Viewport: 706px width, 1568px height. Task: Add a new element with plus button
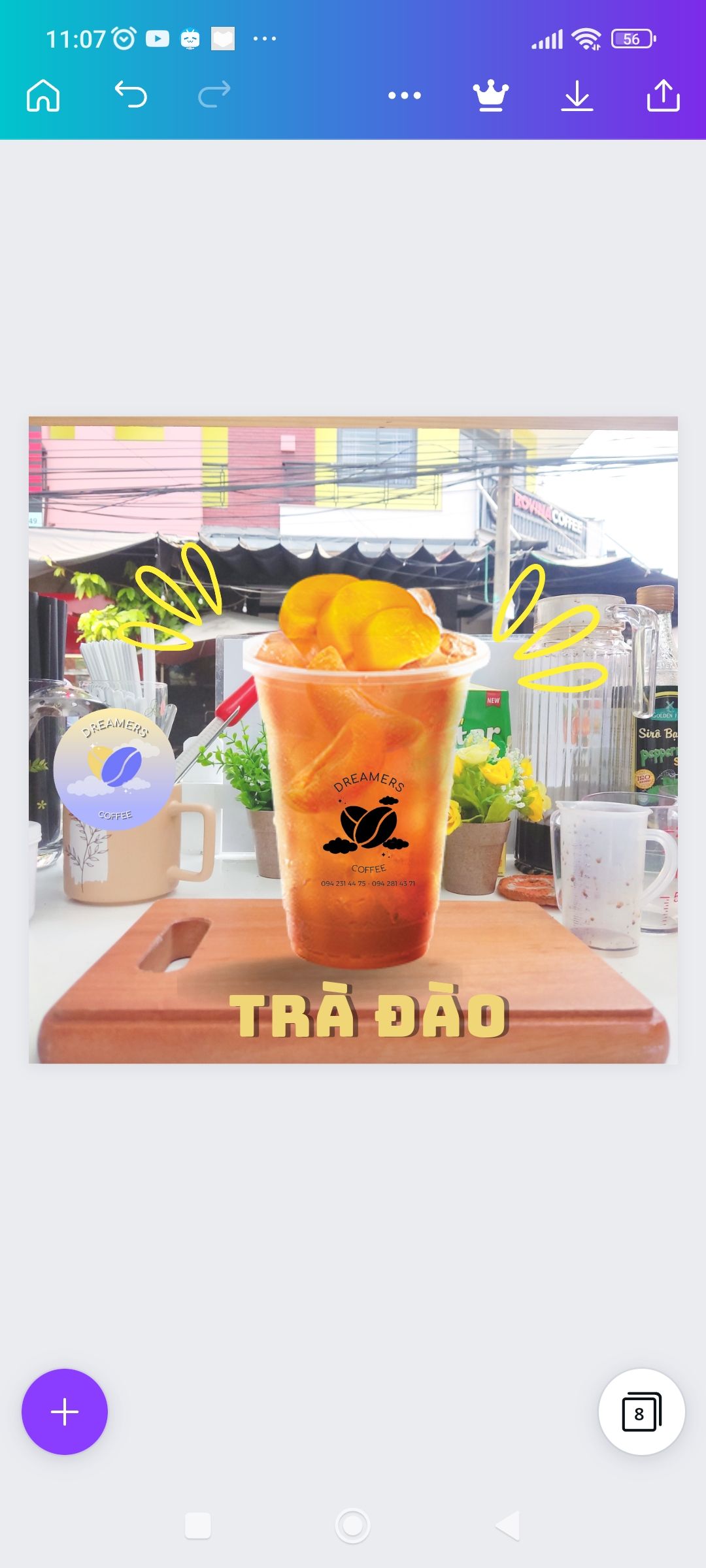[65, 1412]
